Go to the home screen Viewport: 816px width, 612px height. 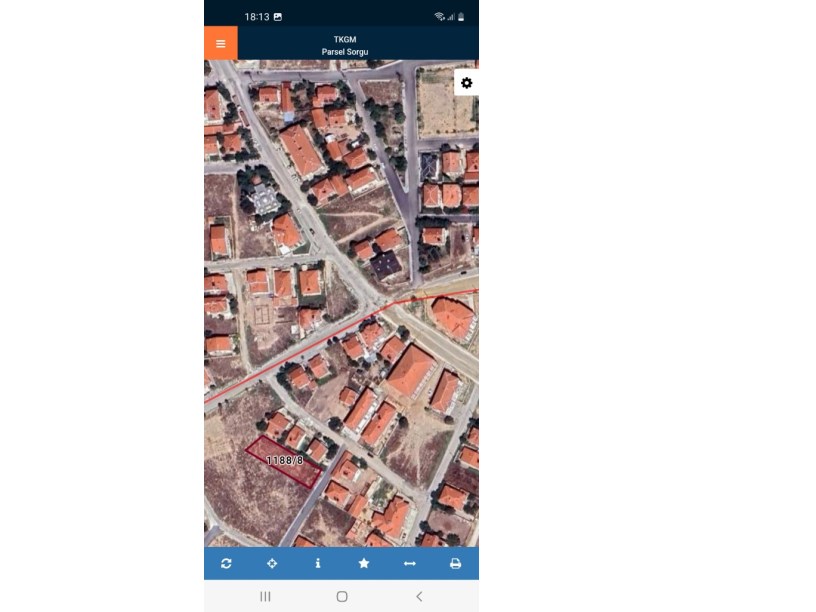coord(342,596)
